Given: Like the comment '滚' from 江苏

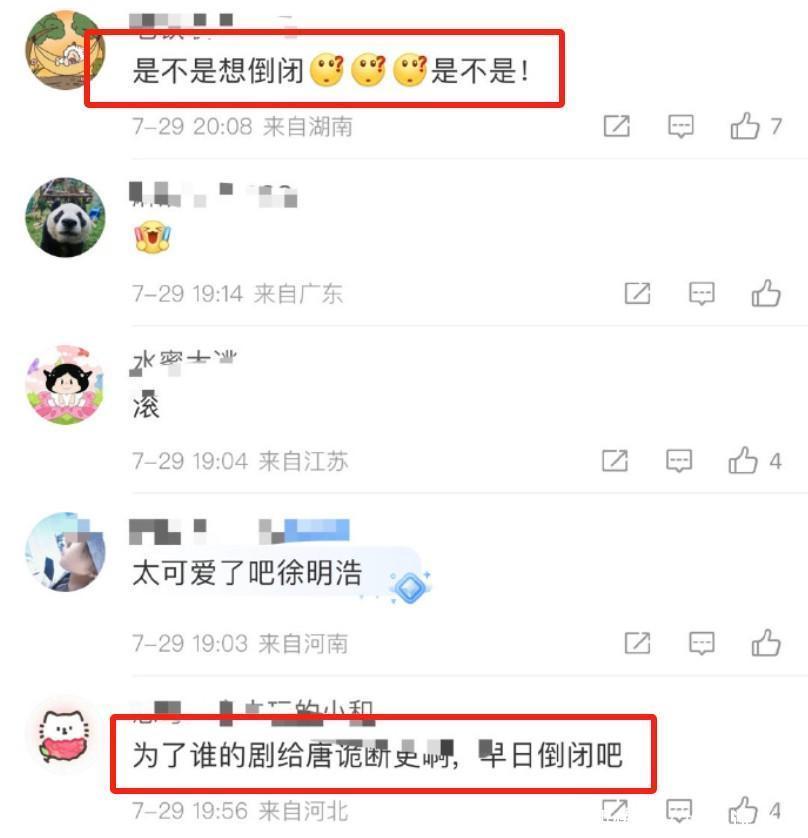Looking at the screenshot, I should (744, 460).
